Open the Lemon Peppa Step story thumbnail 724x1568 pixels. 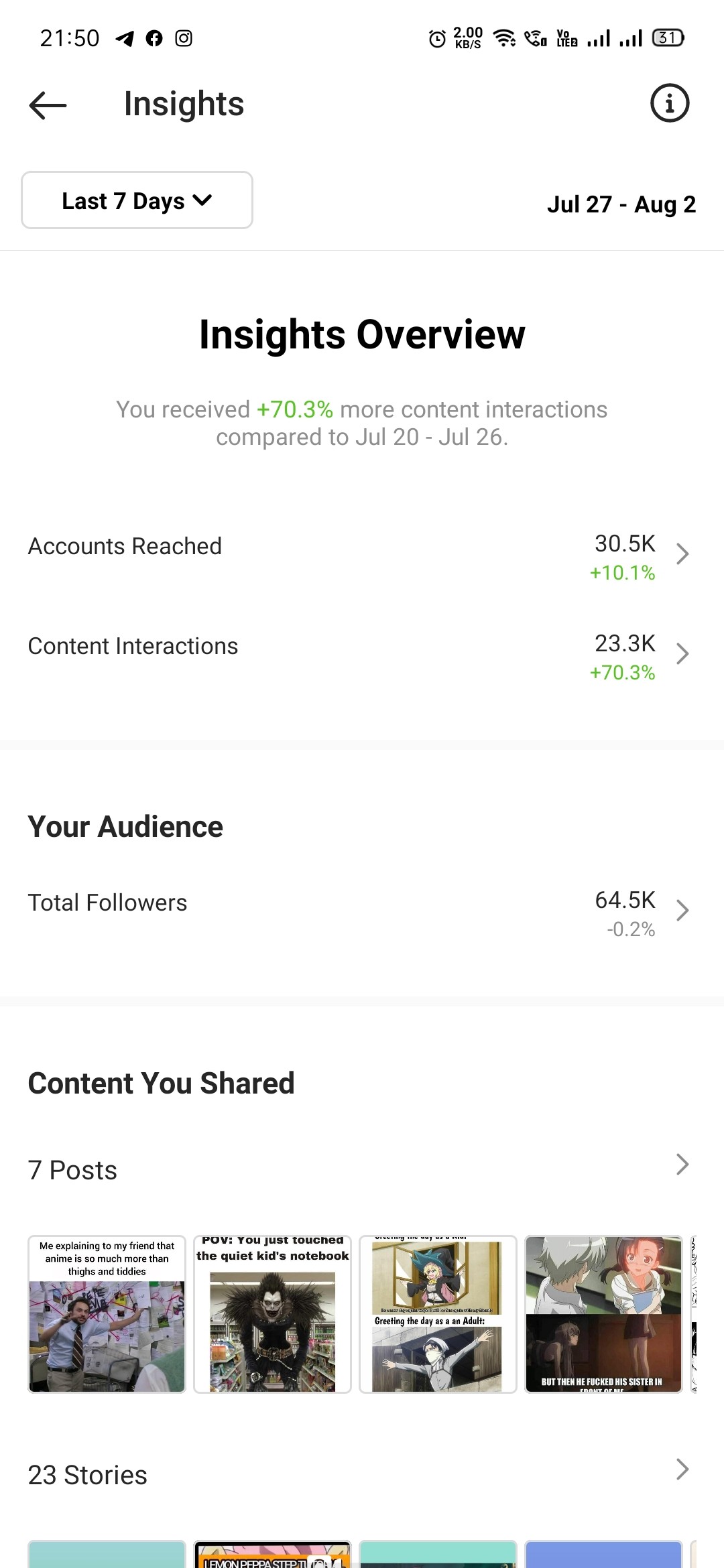point(272,1554)
